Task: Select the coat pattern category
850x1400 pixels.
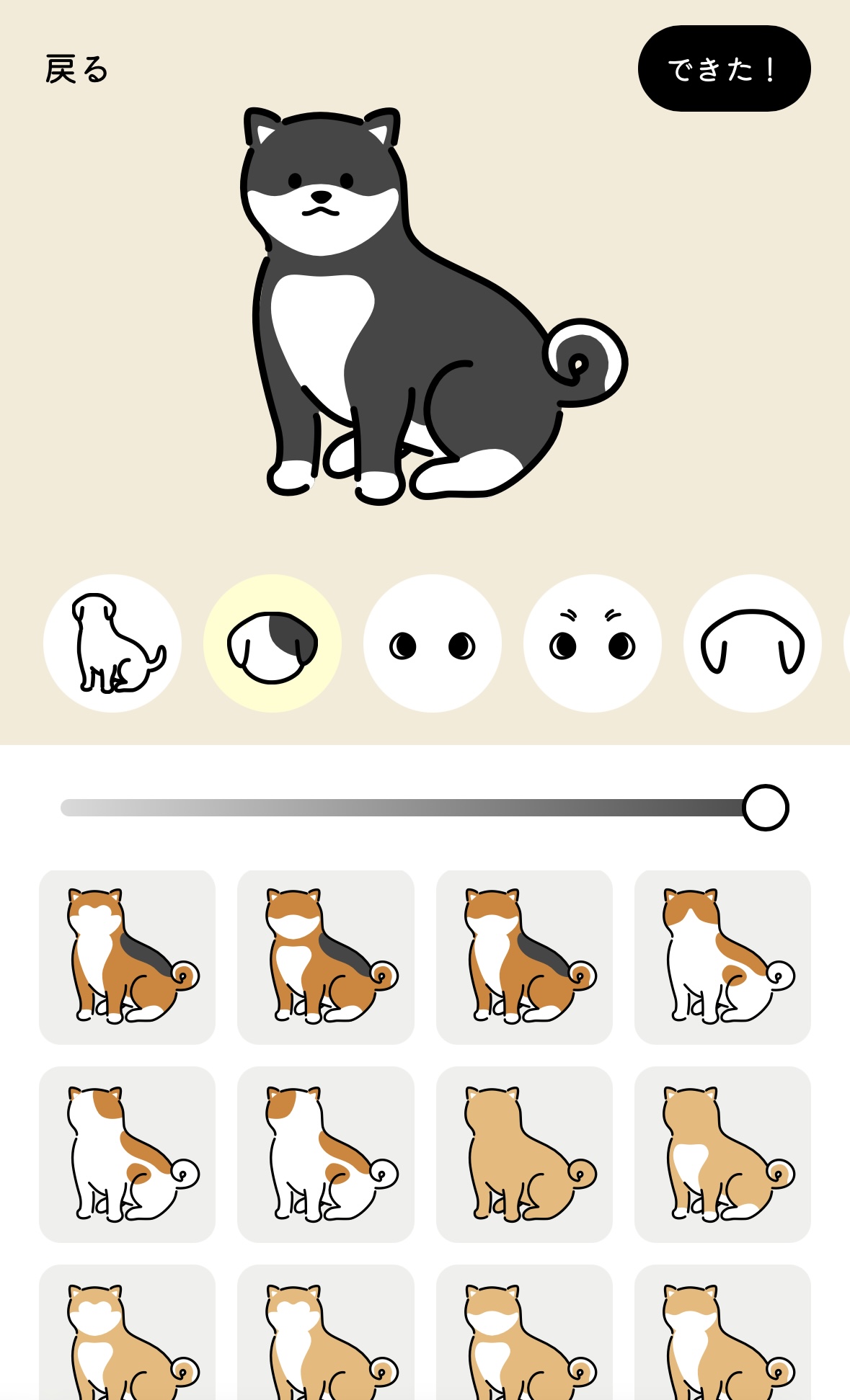Action: 273,643
